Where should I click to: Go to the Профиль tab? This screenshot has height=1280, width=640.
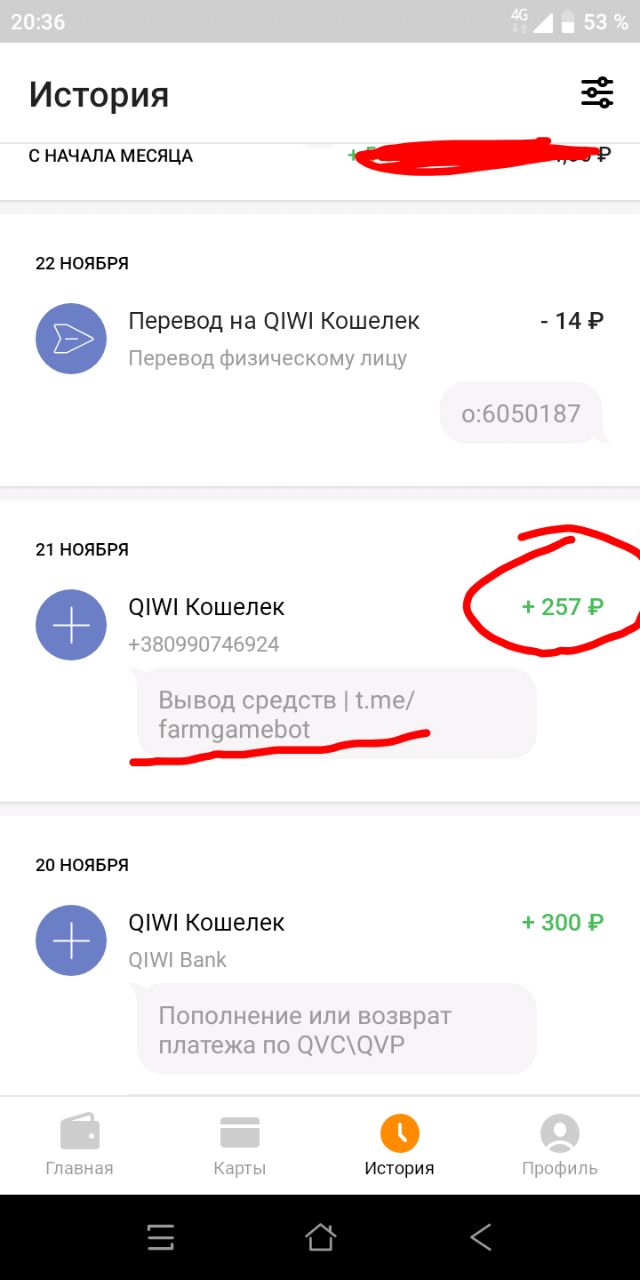[559, 1145]
